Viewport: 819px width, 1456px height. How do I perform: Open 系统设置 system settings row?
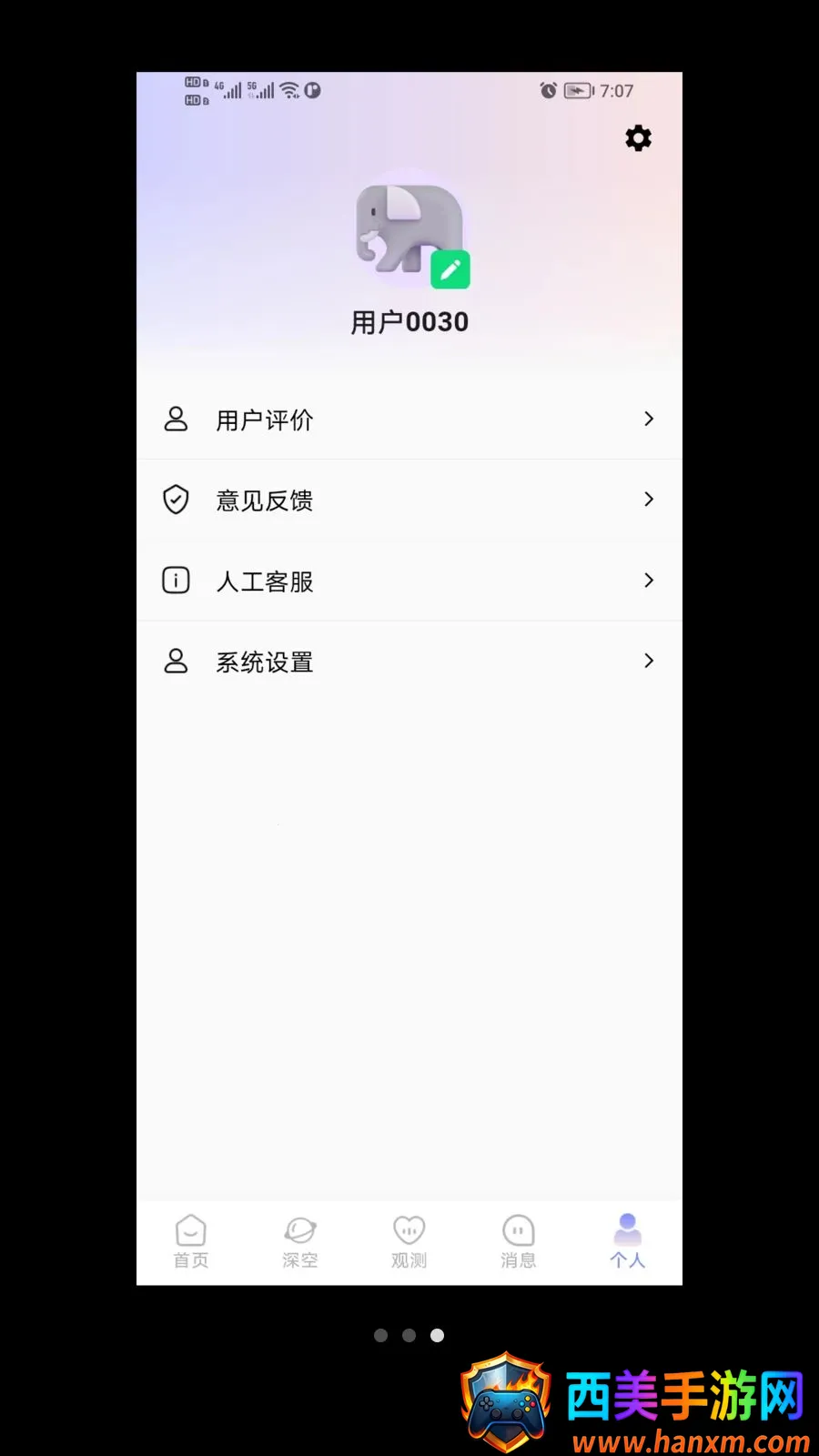tap(409, 662)
